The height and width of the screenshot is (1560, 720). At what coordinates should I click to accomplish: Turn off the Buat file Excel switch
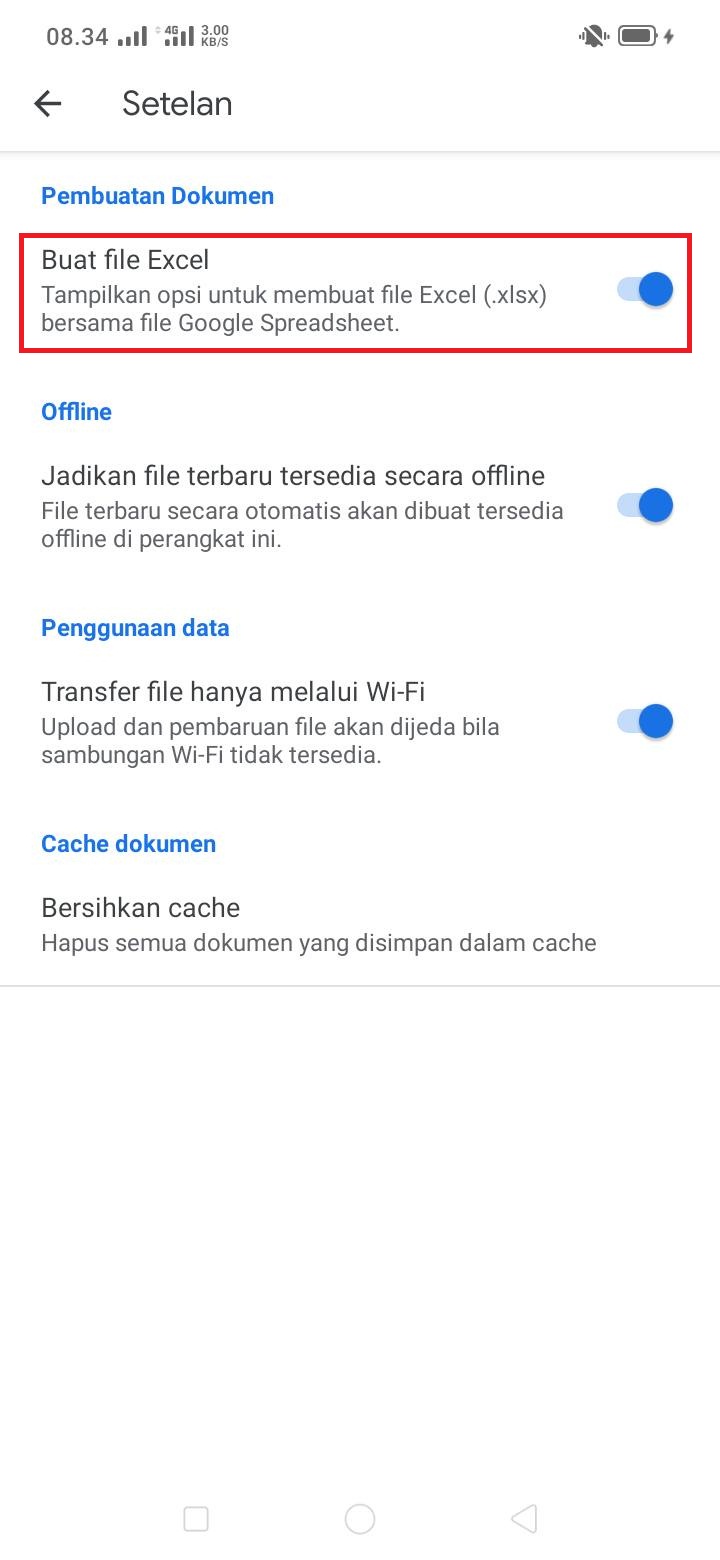tap(645, 290)
